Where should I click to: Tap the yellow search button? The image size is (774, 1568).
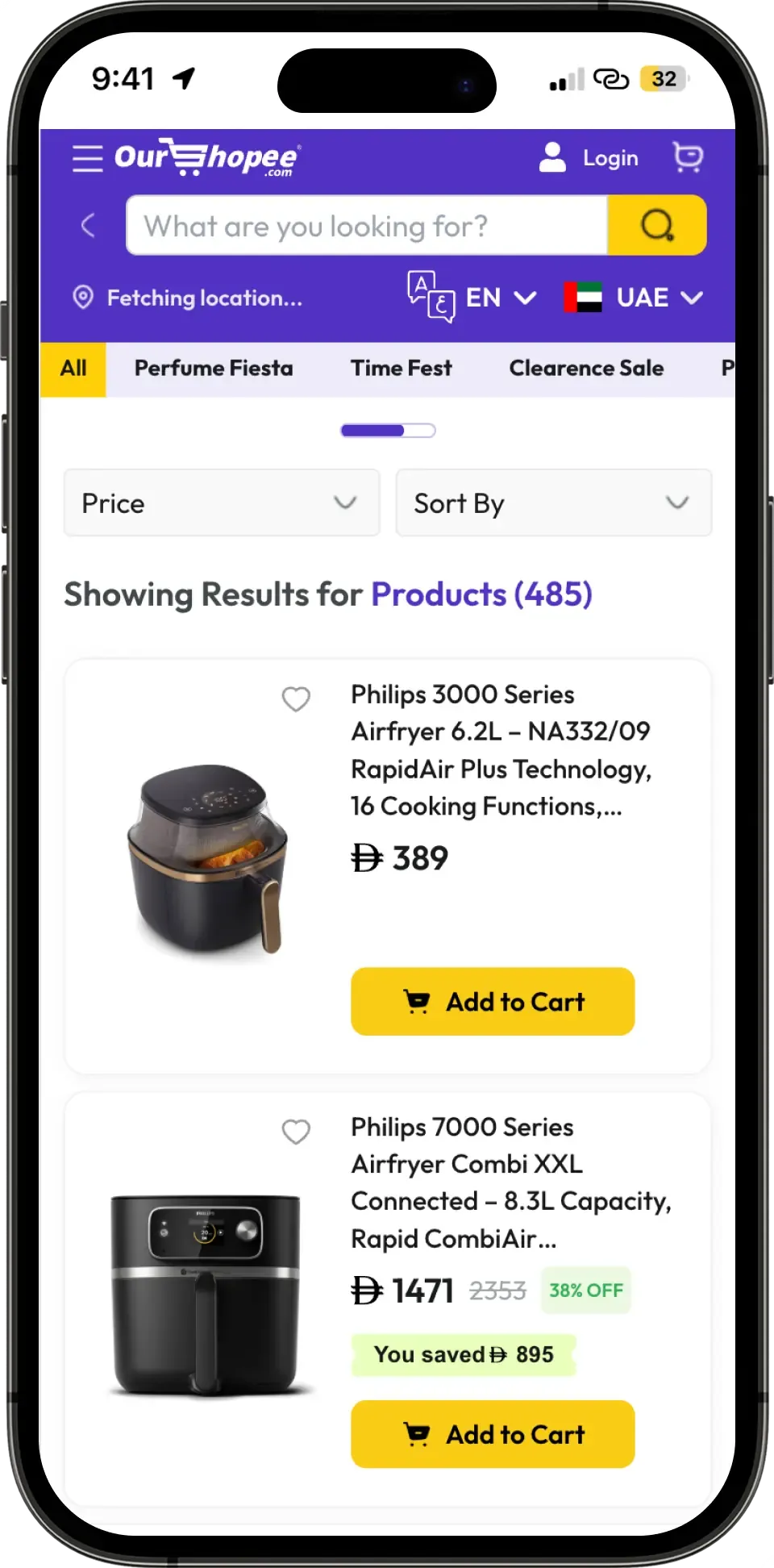coord(657,226)
